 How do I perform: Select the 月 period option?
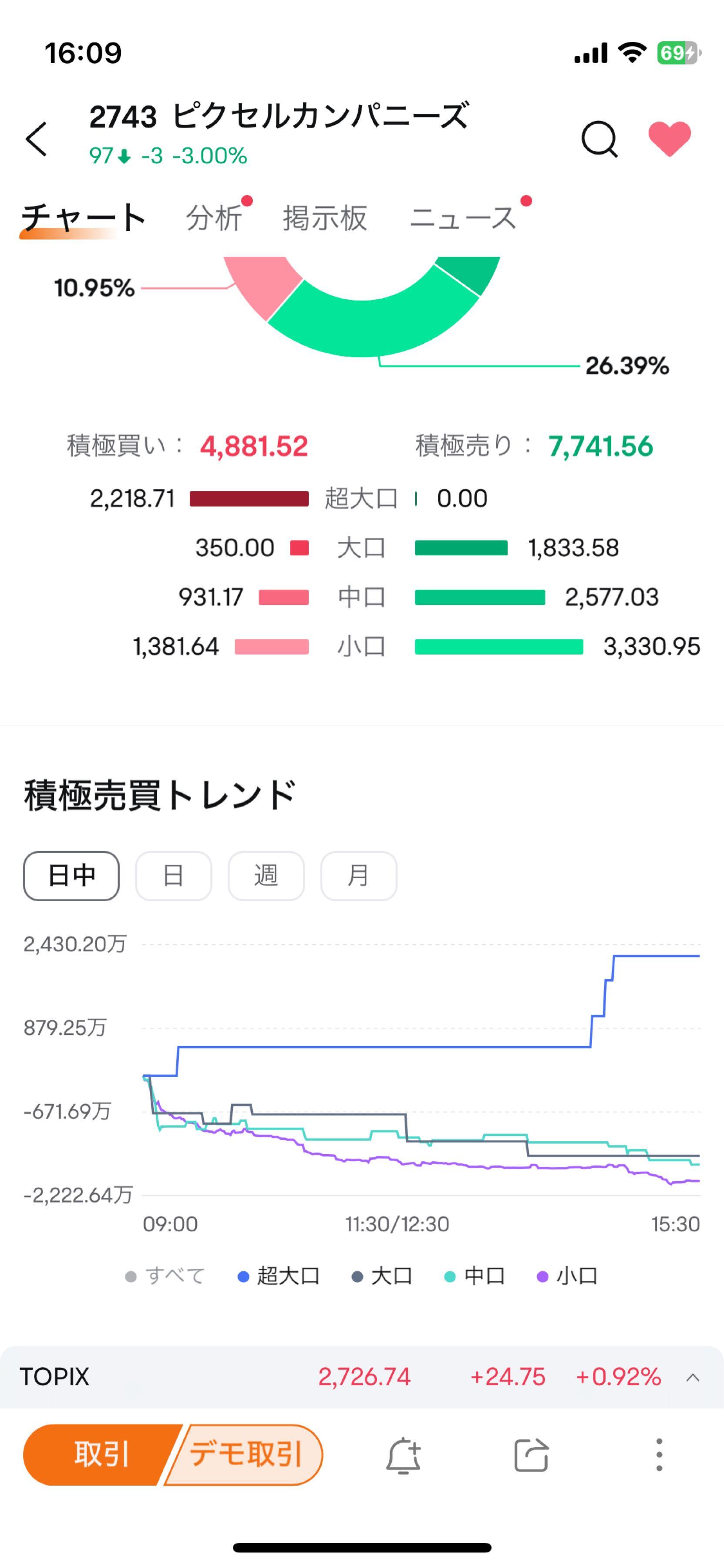click(x=358, y=875)
